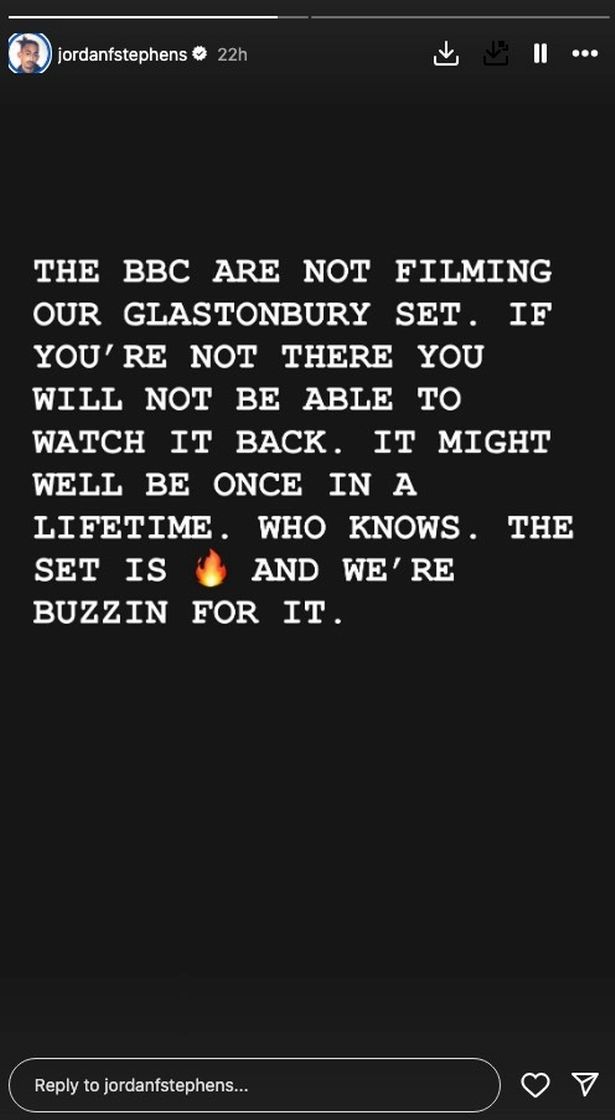Open the three-dot overflow menu
The height and width of the screenshot is (1120, 615).
[585, 54]
